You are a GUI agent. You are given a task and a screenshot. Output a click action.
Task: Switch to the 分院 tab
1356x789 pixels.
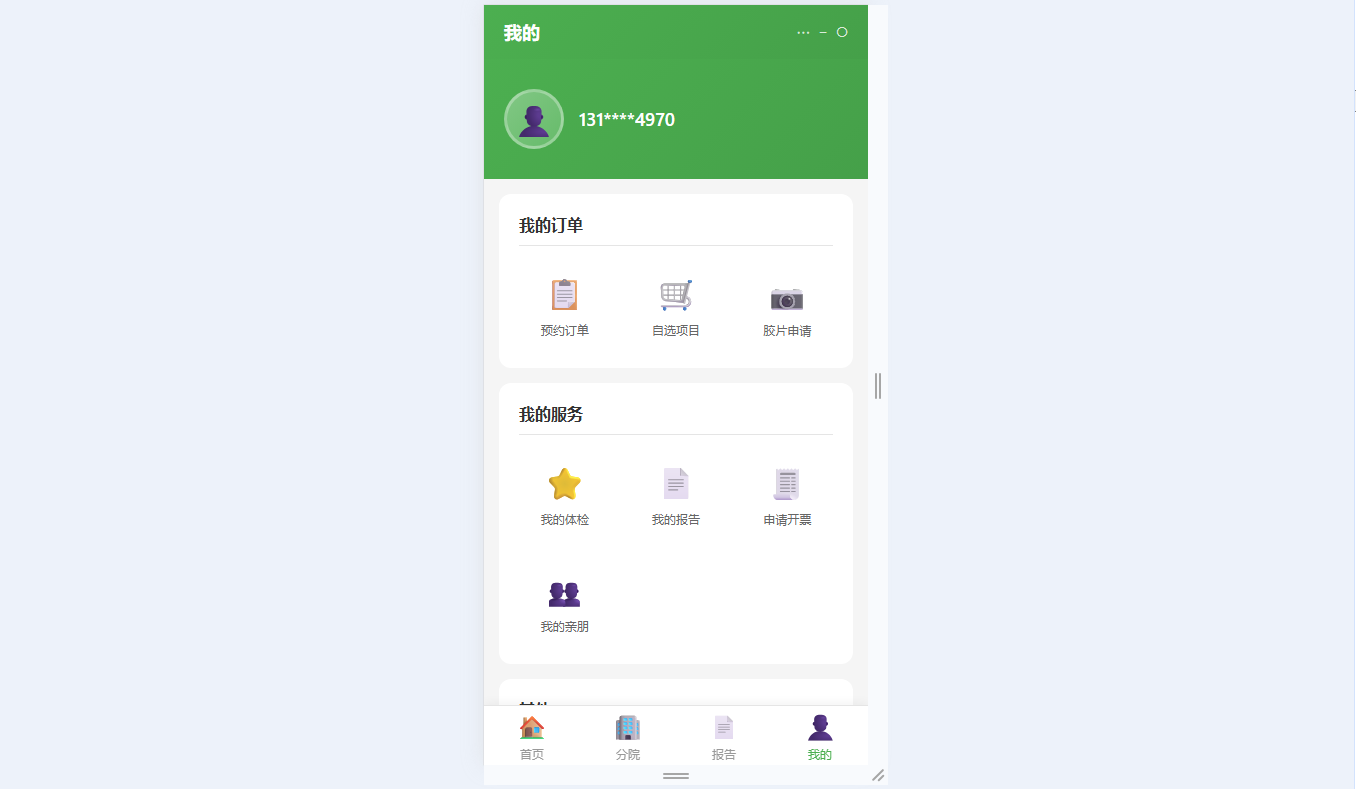pyautogui.click(x=628, y=738)
